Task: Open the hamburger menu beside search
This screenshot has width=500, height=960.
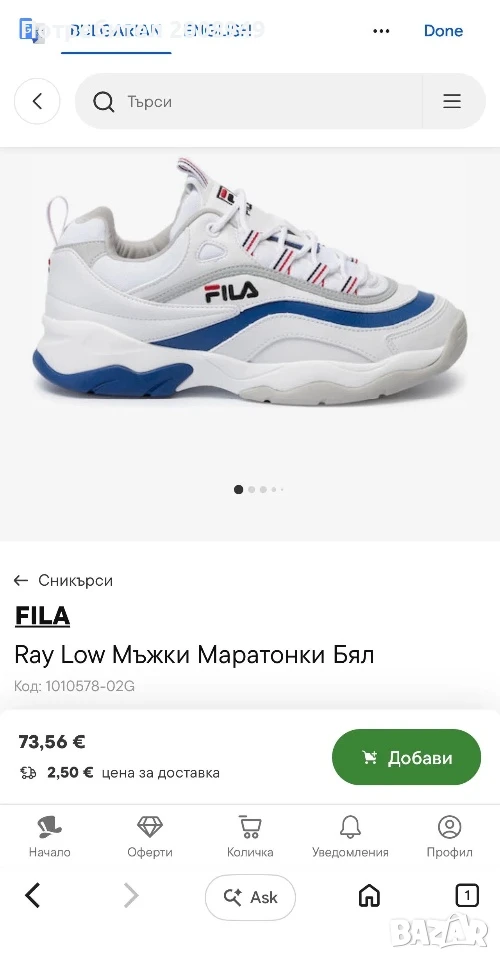Action: [452, 101]
